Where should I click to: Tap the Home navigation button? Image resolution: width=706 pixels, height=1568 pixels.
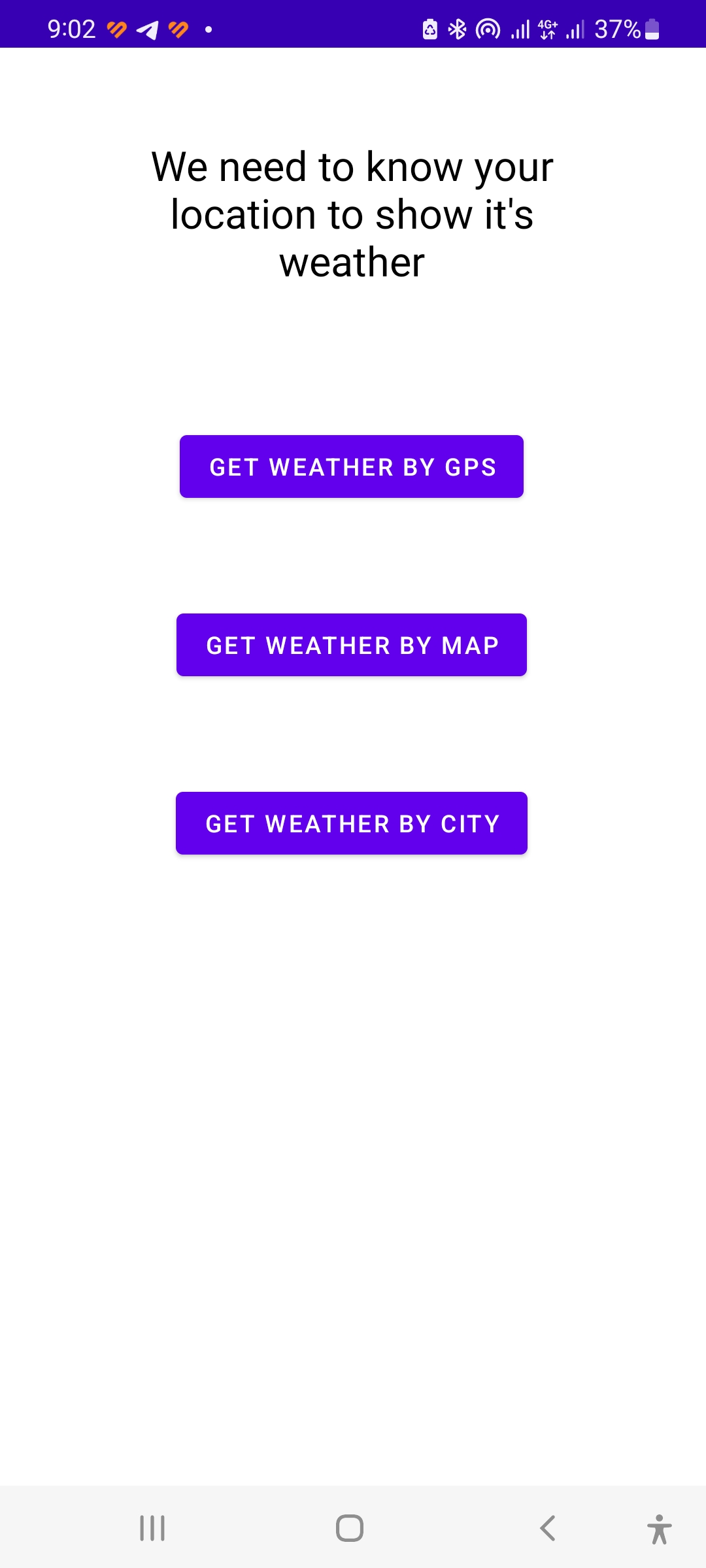(x=349, y=1527)
